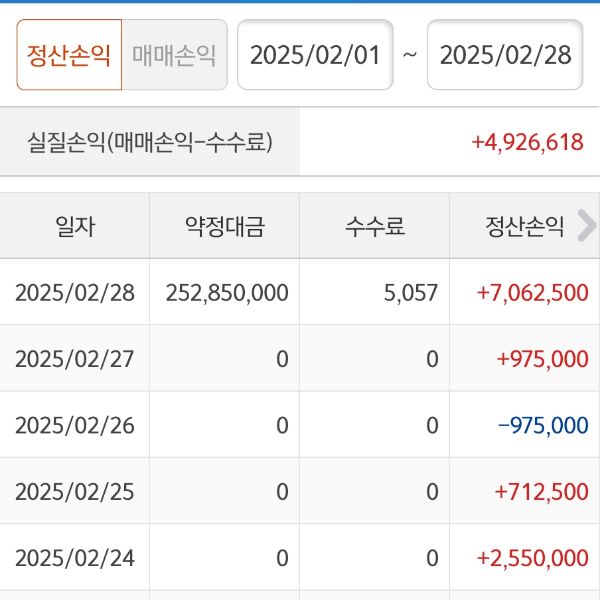Switch to the 매매손익 tab

click(174, 54)
